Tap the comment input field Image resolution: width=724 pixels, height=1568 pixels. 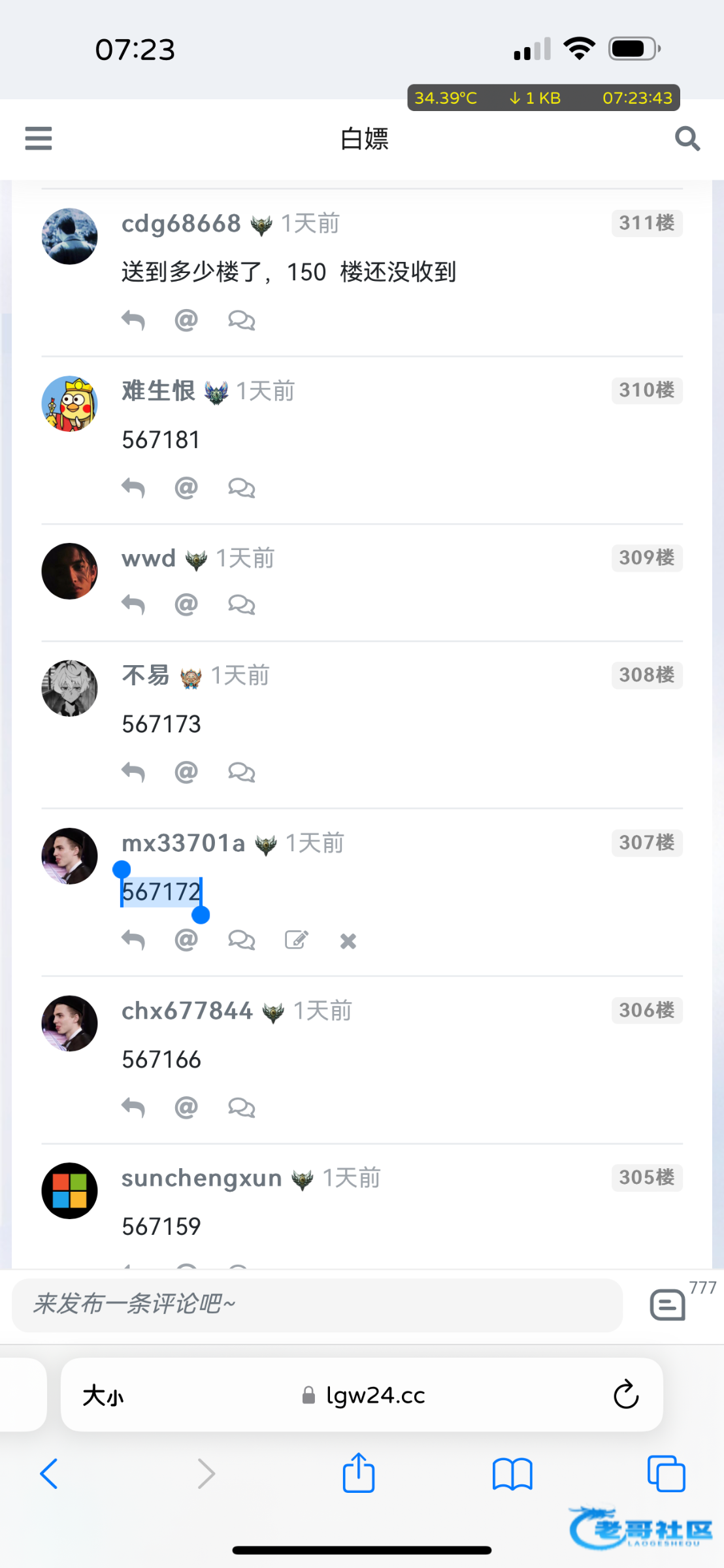(x=317, y=1305)
